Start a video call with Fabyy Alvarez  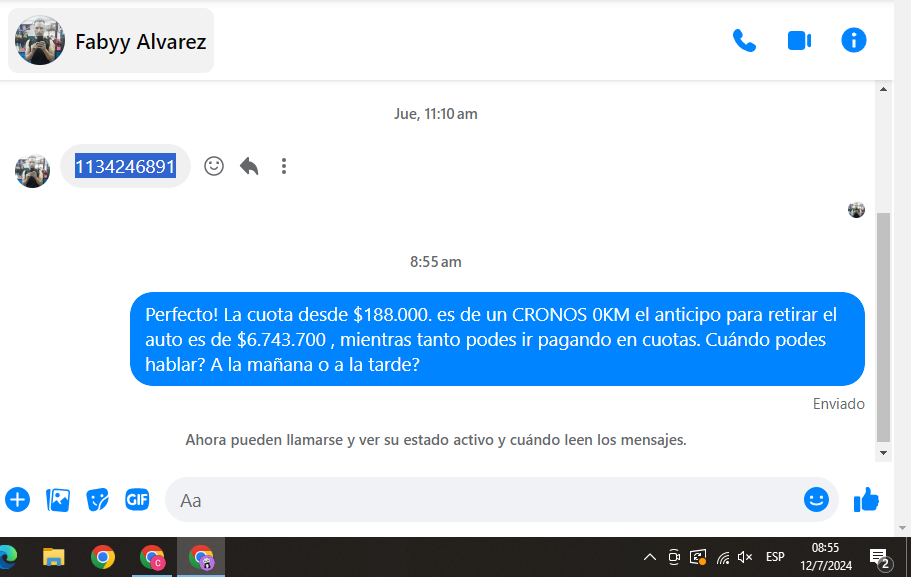(x=799, y=41)
